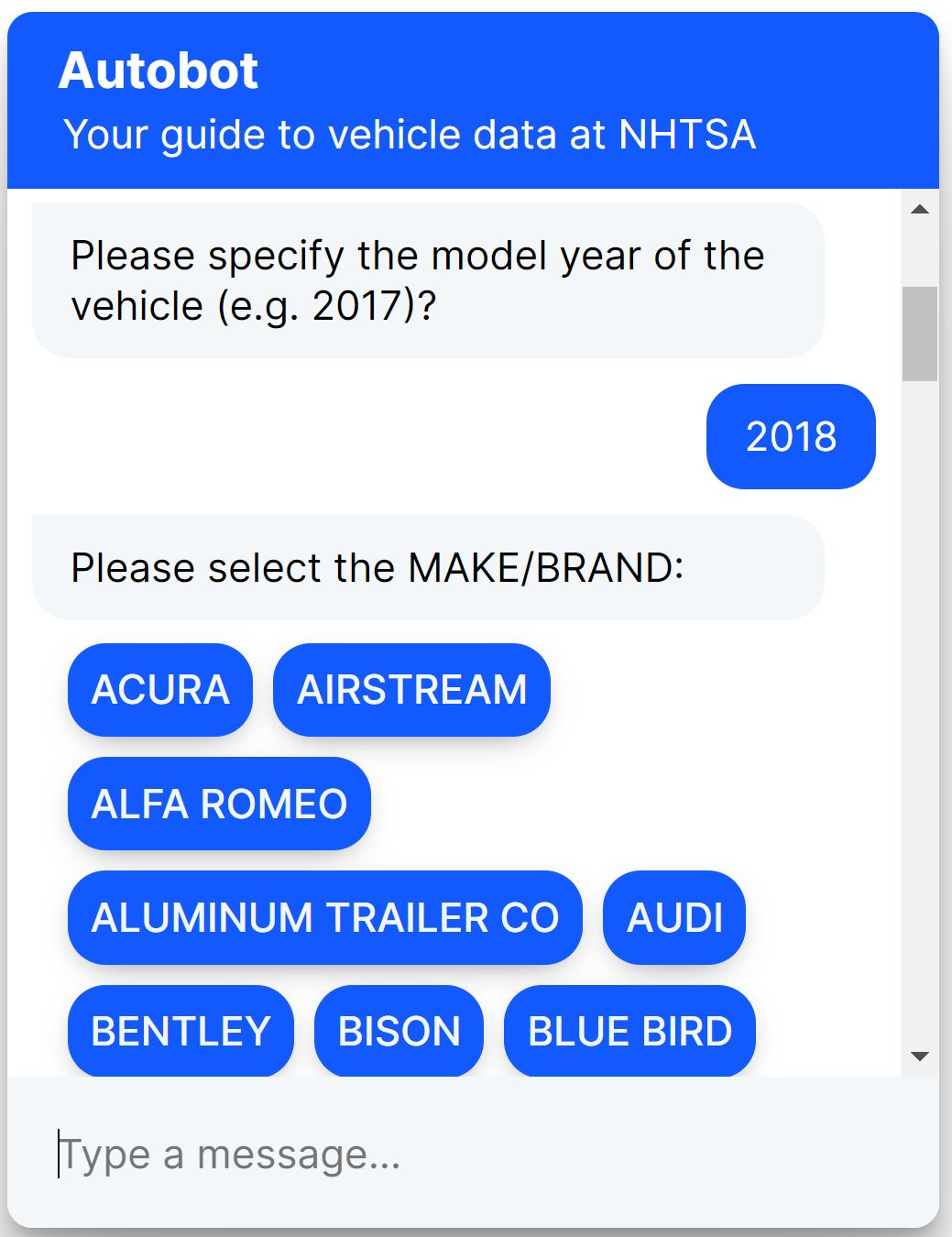Image resolution: width=952 pixels, height=1237 pixels.
Task: Select the ACURA make chip
Action: pyautogui.click(x=160, y=690)
